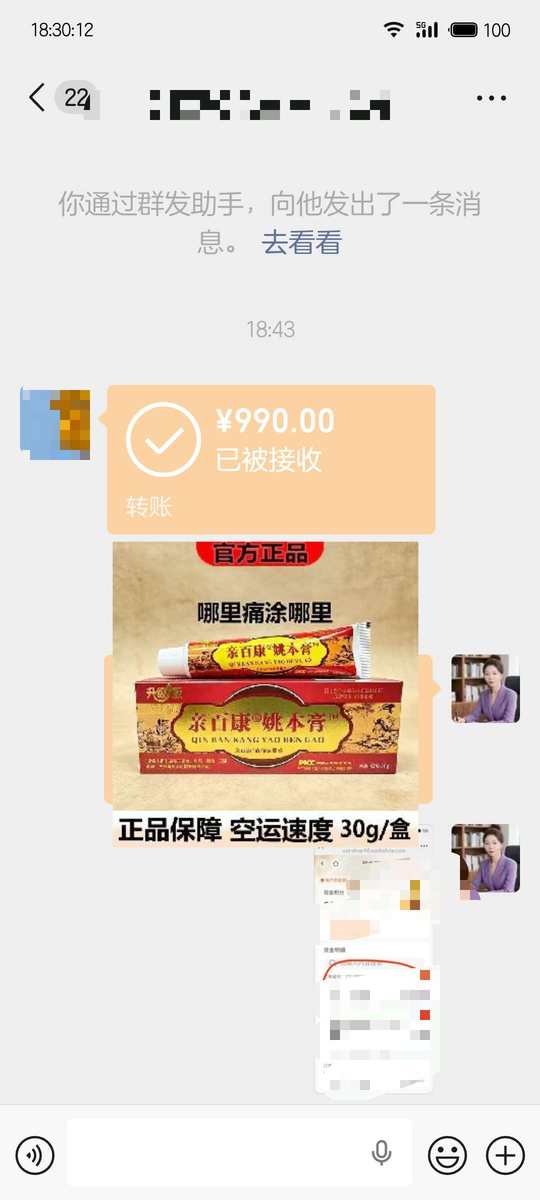Open the emoji sticker panel
Screen dimensions: 540x1200
pos(447,1156)
